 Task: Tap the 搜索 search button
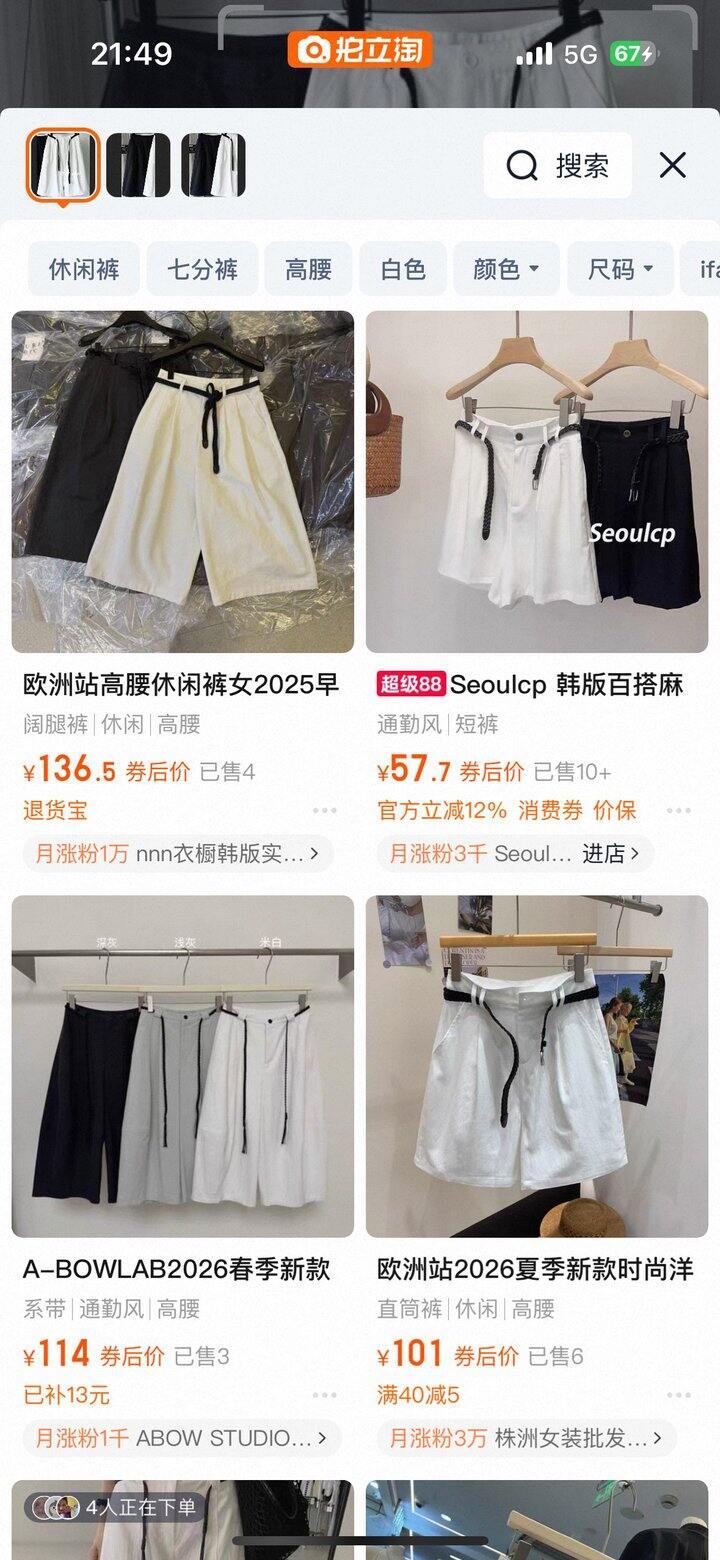[x=558, y=165]
